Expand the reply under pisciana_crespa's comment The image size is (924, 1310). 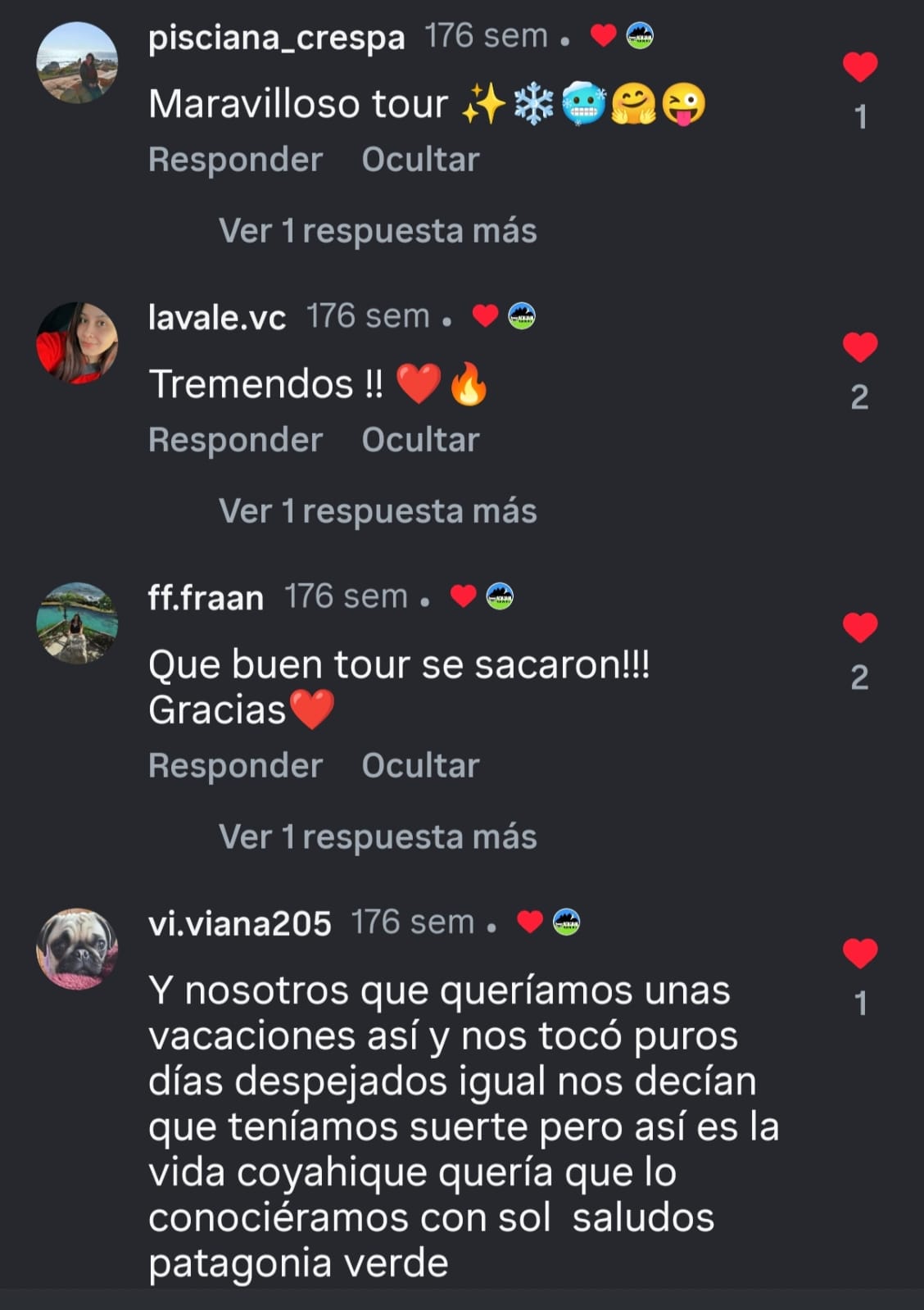(378, 231)
